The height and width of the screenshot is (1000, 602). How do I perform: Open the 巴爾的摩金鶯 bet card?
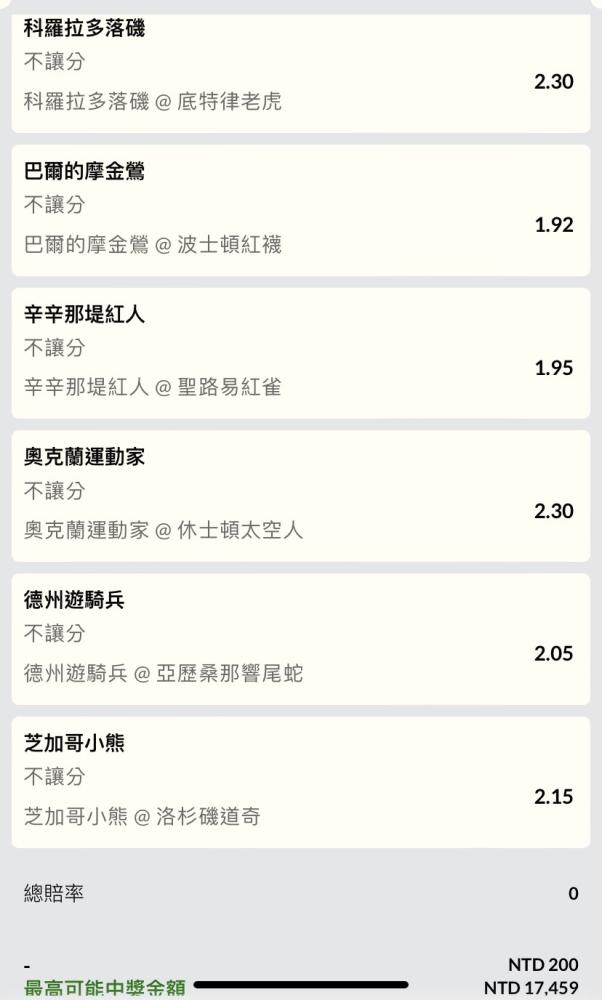pyautogui.click(x=300, y=210)
